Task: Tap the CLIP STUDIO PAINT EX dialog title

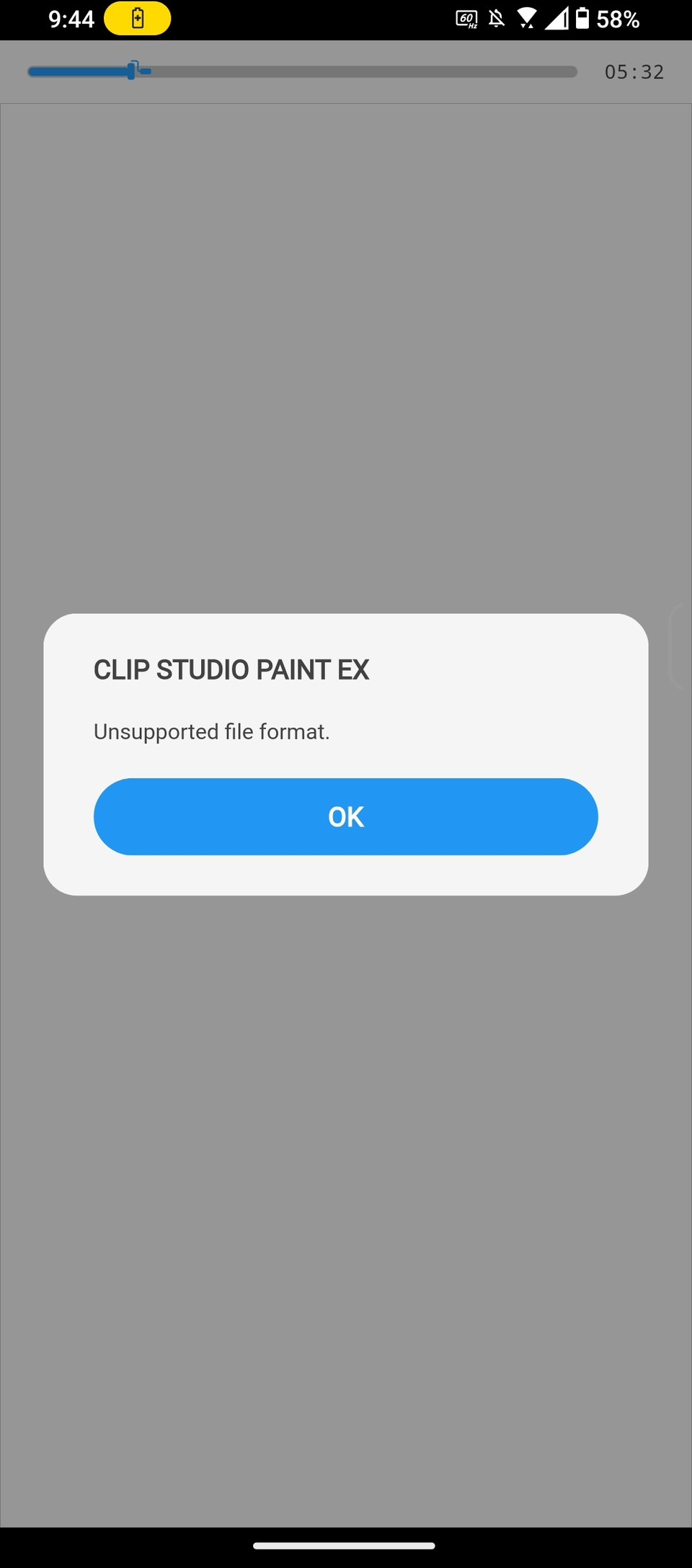Action: click(x=231, y=669)
